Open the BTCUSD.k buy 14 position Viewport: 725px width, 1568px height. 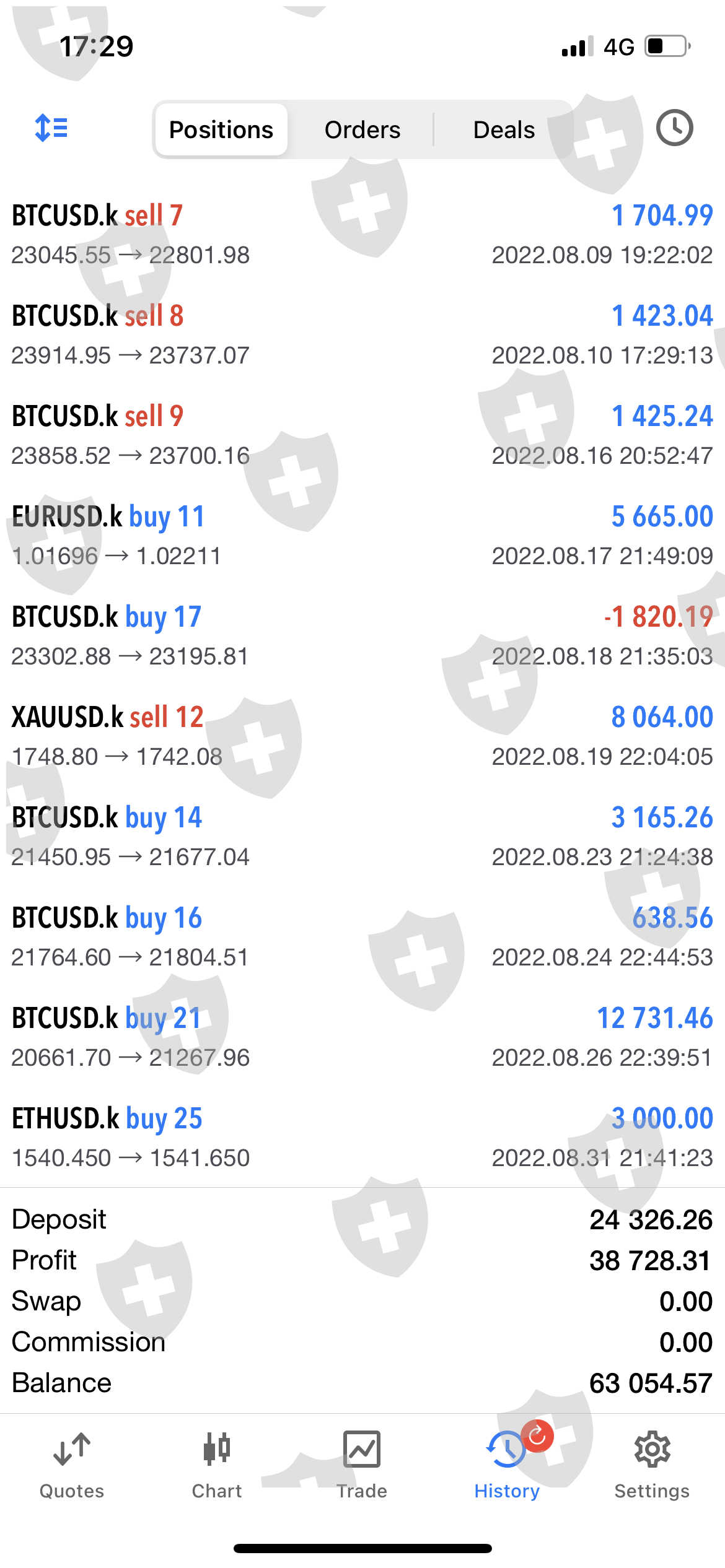(362, 837)
